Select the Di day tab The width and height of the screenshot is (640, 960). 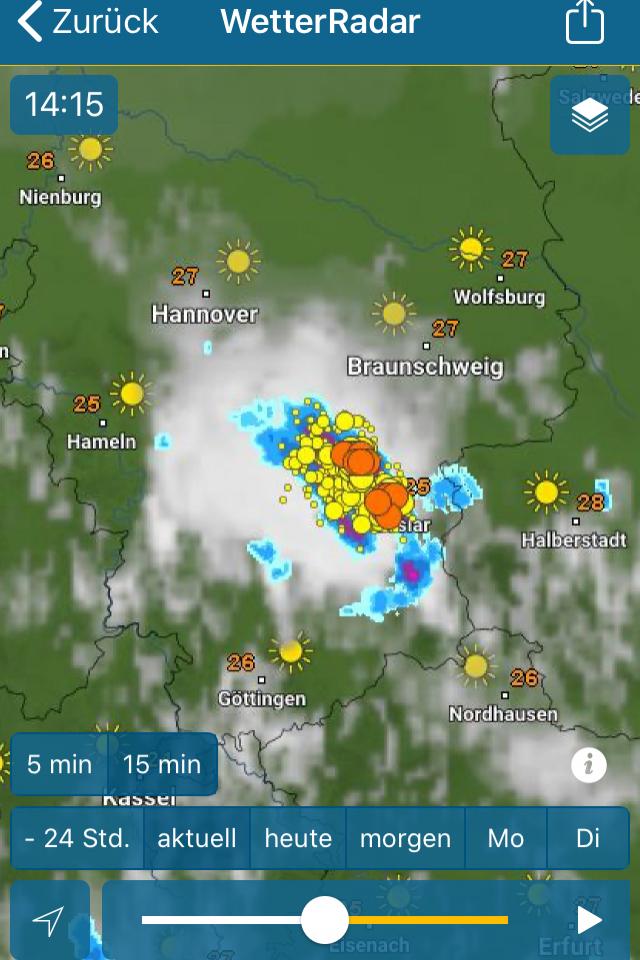[588, 838]
